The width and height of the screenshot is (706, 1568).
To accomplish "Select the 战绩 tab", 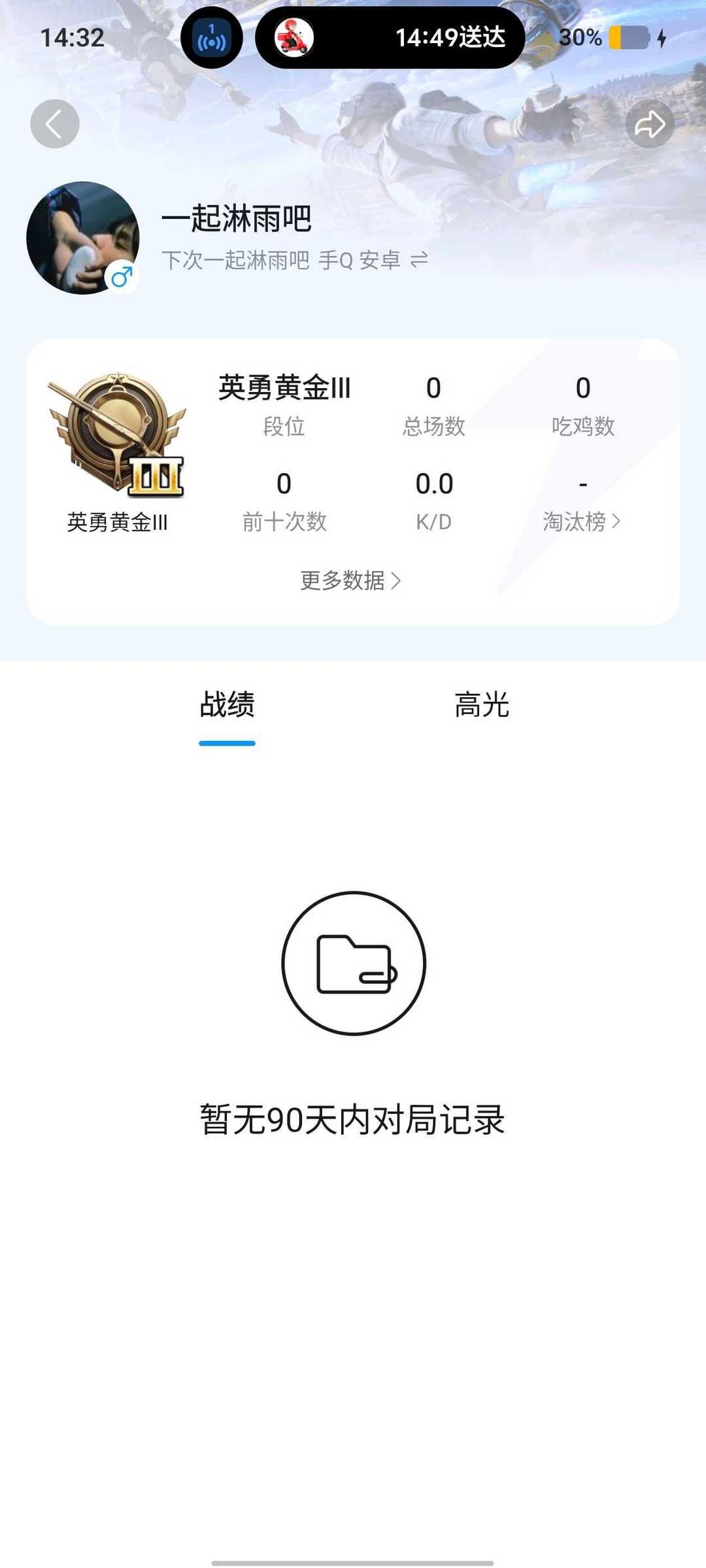I will [227, 706].
